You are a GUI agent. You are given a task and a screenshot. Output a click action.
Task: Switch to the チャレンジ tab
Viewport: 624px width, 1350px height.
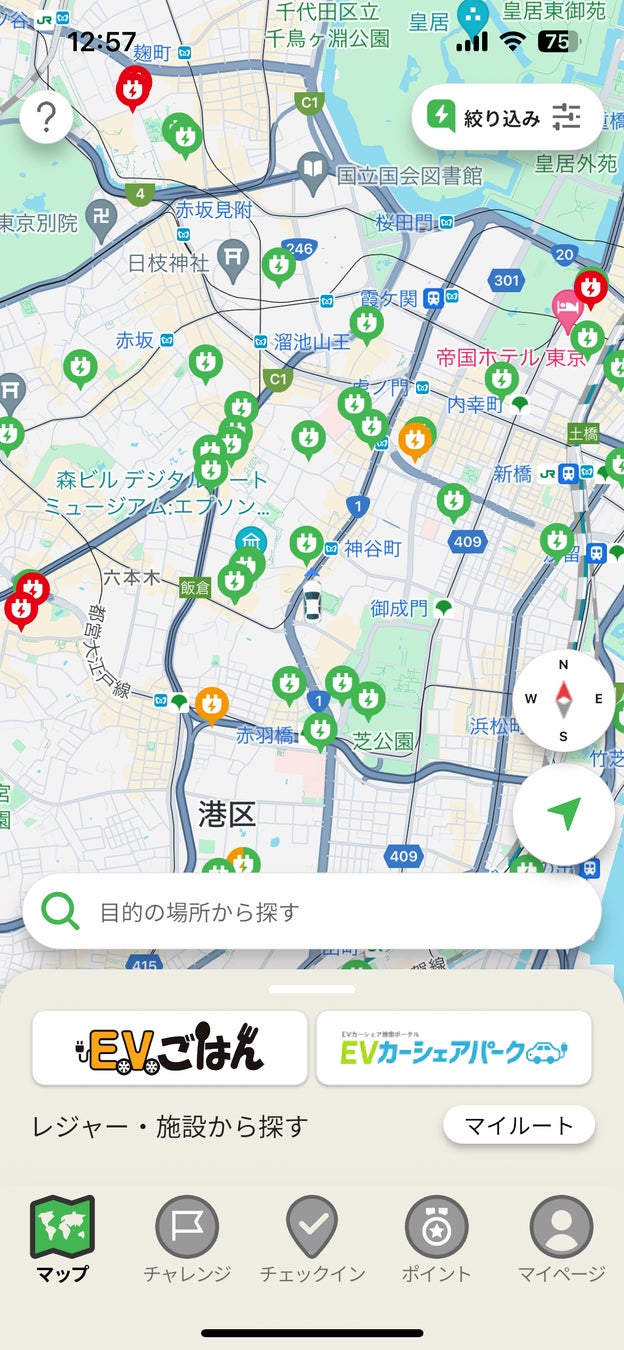click(x=187, y=1240)
